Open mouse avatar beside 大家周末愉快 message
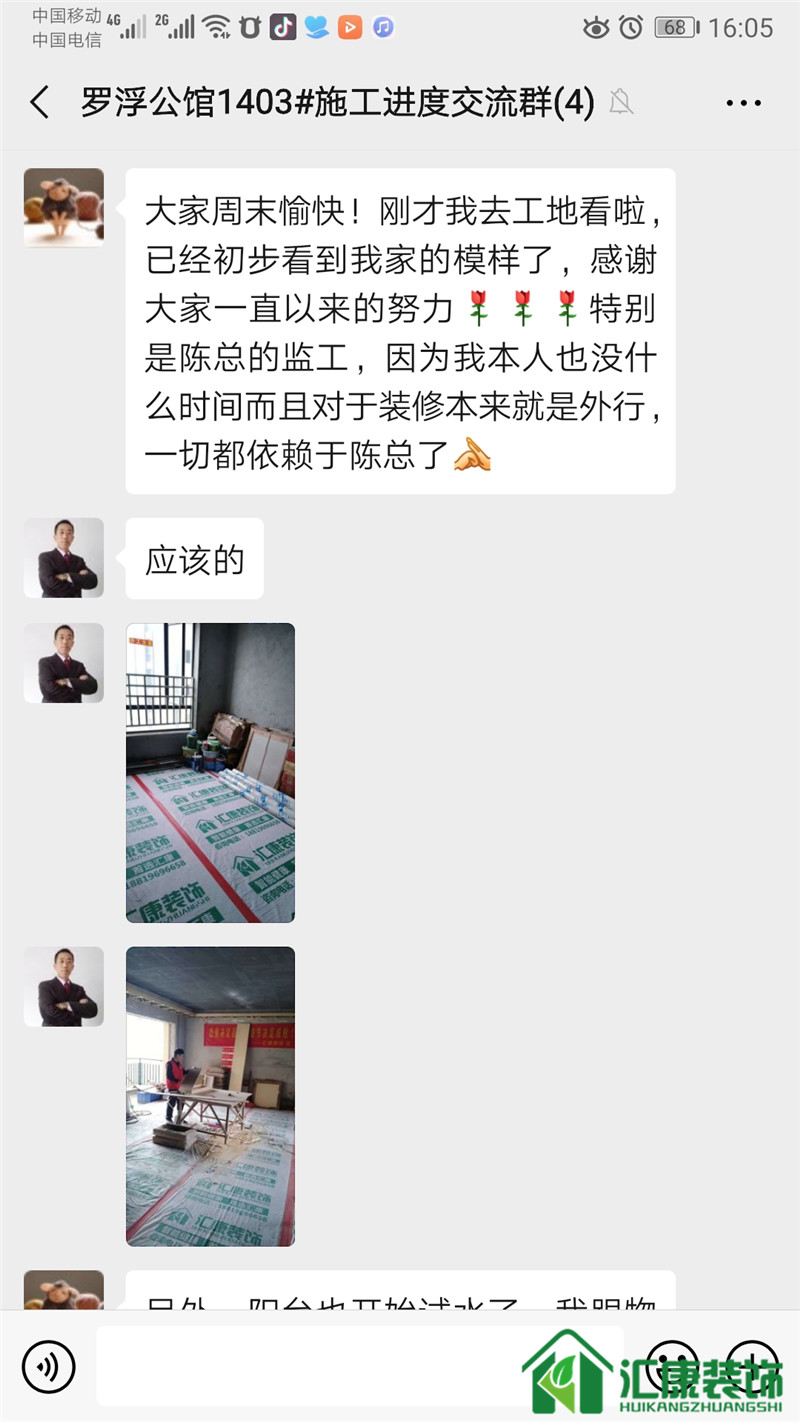 click(x=64, y=207)
